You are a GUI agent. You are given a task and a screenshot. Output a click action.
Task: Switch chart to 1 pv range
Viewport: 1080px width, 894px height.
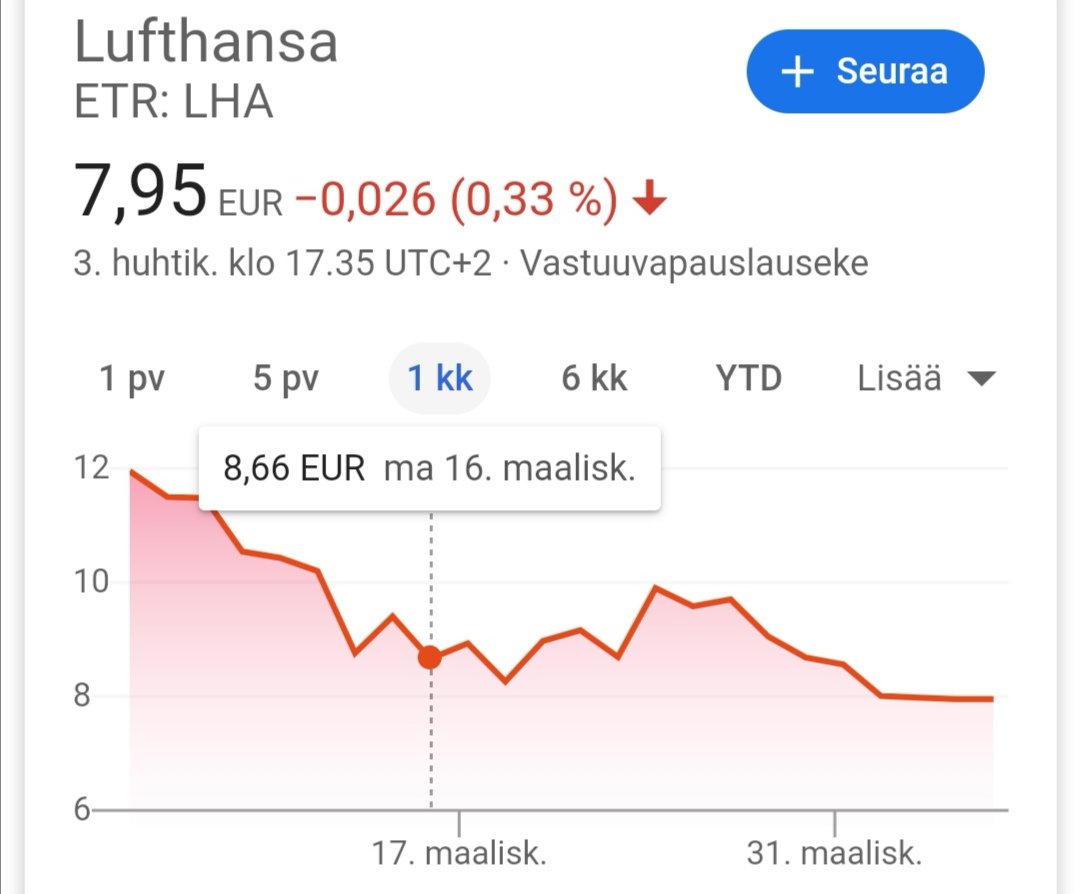[x=132, y=379]
